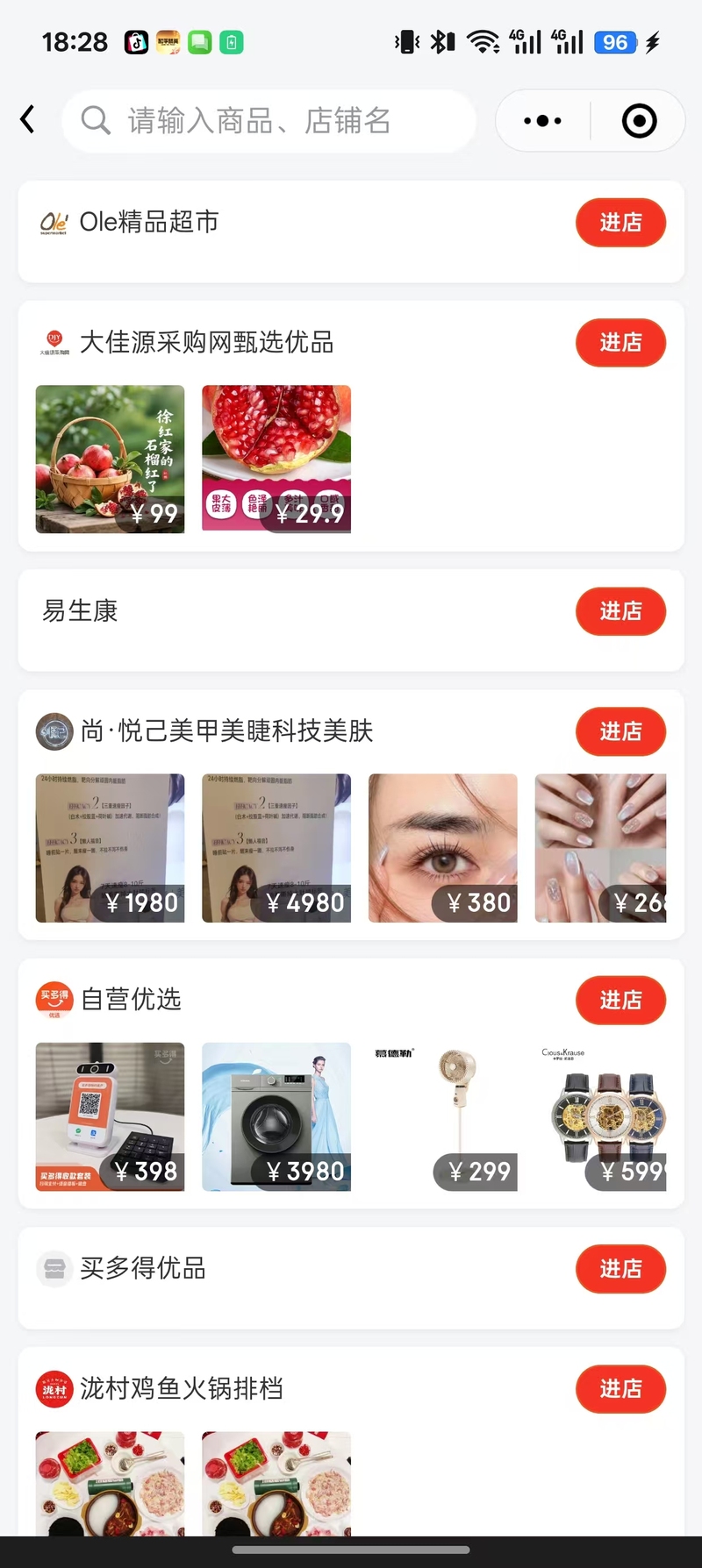Go back using the back arrow
The width and height of the screenshot is (702, 1568).
tap(28, 119)
